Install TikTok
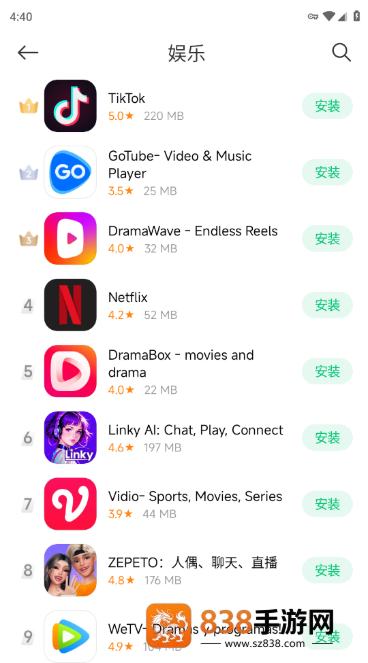 (x=327, y=106)
